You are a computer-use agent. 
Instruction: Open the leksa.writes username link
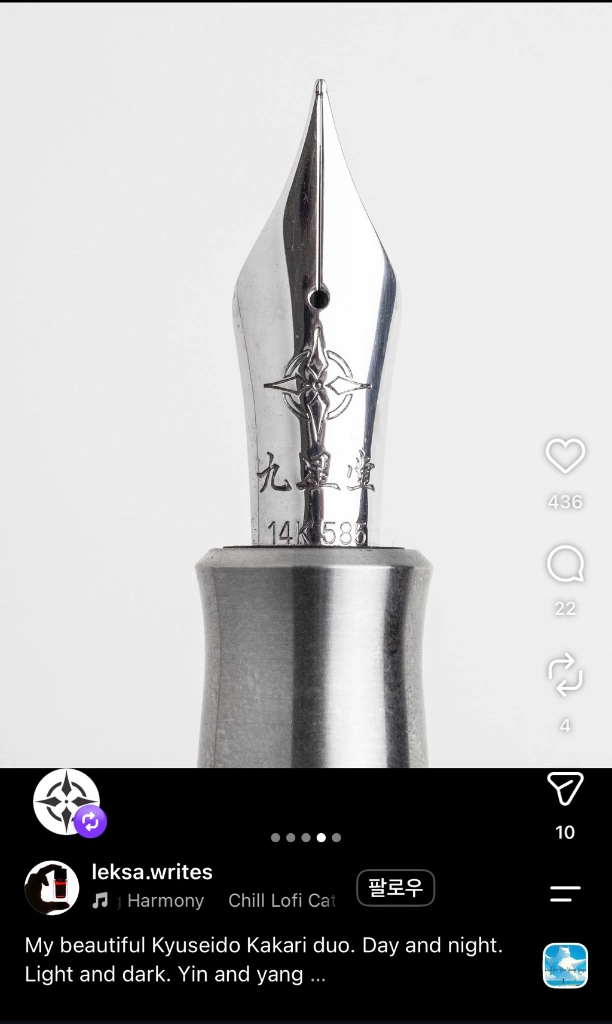(152, 872)
